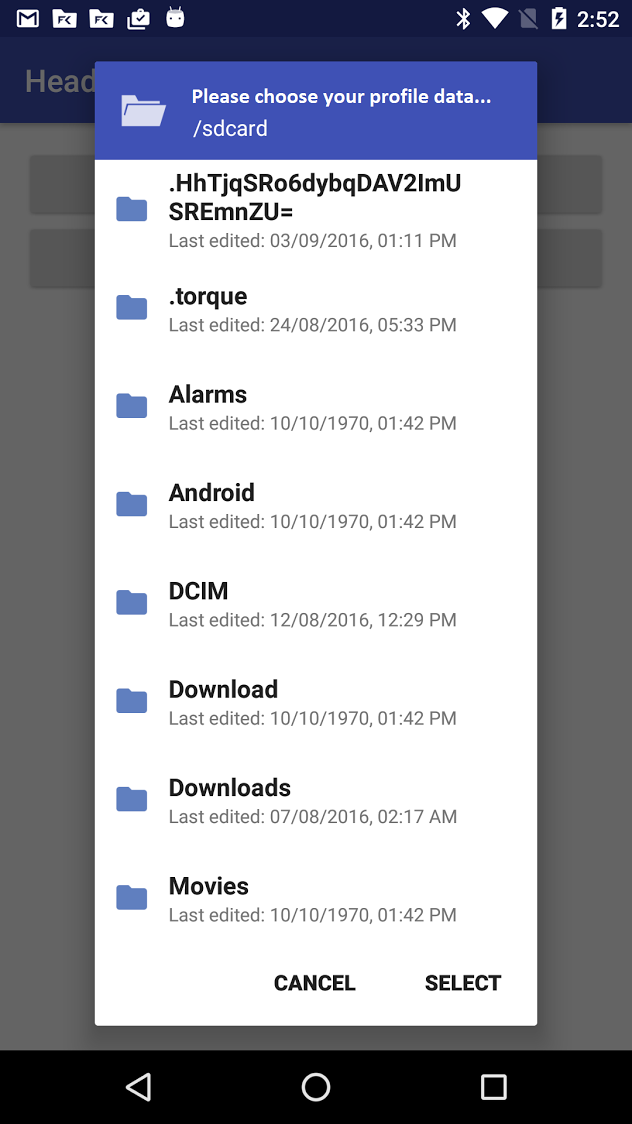Screen dimensions: 632x1124
Task: Confirm with the Select button
Action: click(x=463, y=983)
